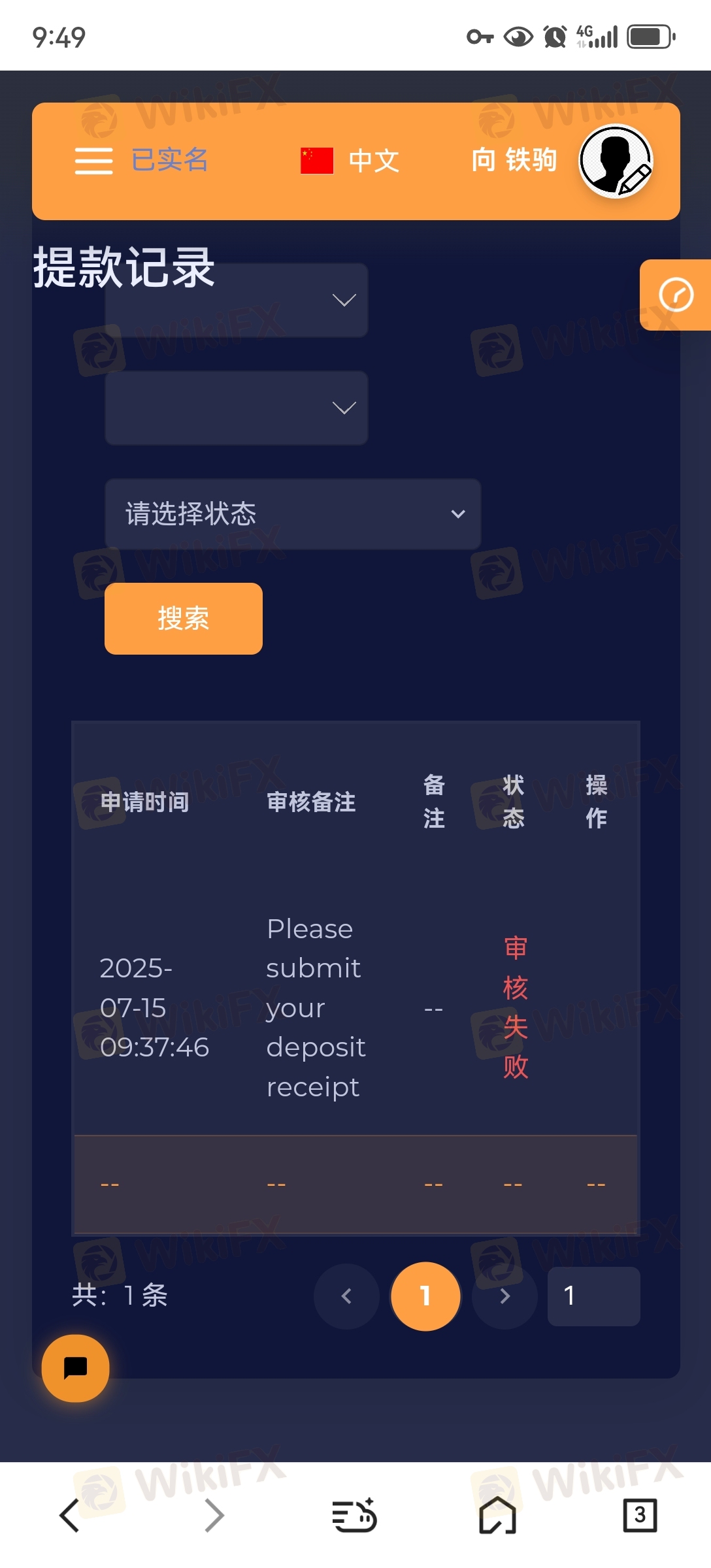Select page 1 in pagination
Viewport: 711px width, 1568px height.
pos(425,1296)
